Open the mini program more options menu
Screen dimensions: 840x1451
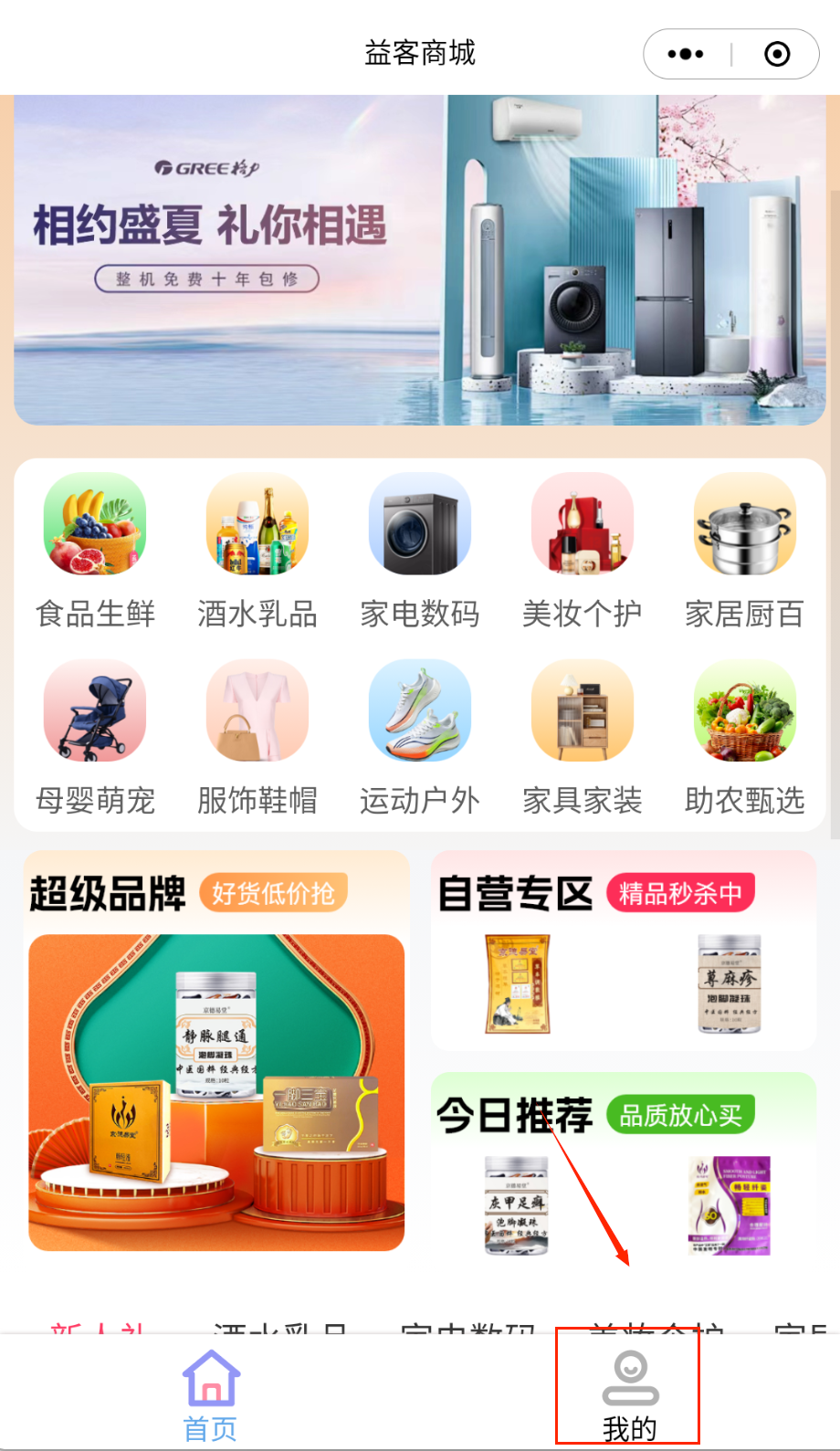[x=686, y=54]
